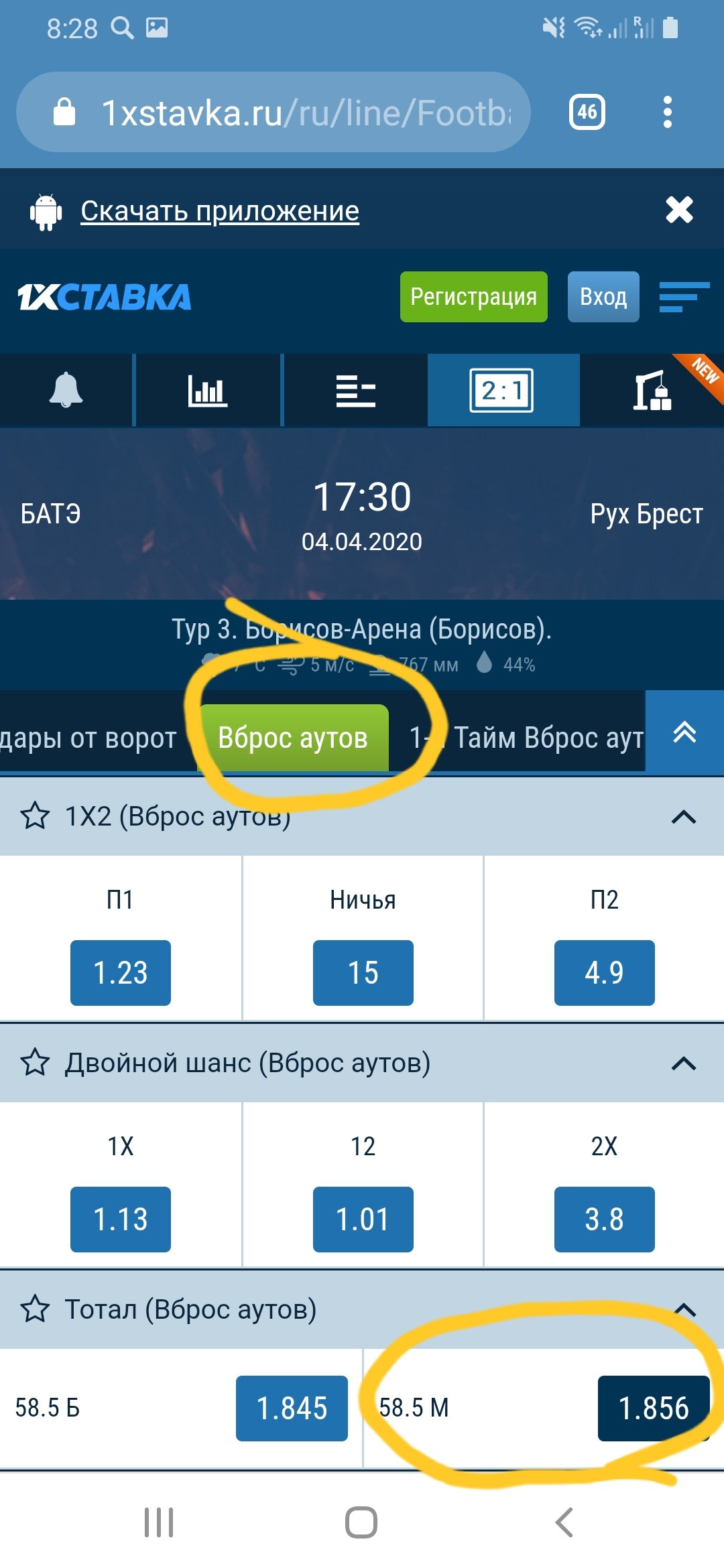This screenshot has width=724, height=1568.
Task: Open the browser tab switcher
Action: (x=587, y=113)
